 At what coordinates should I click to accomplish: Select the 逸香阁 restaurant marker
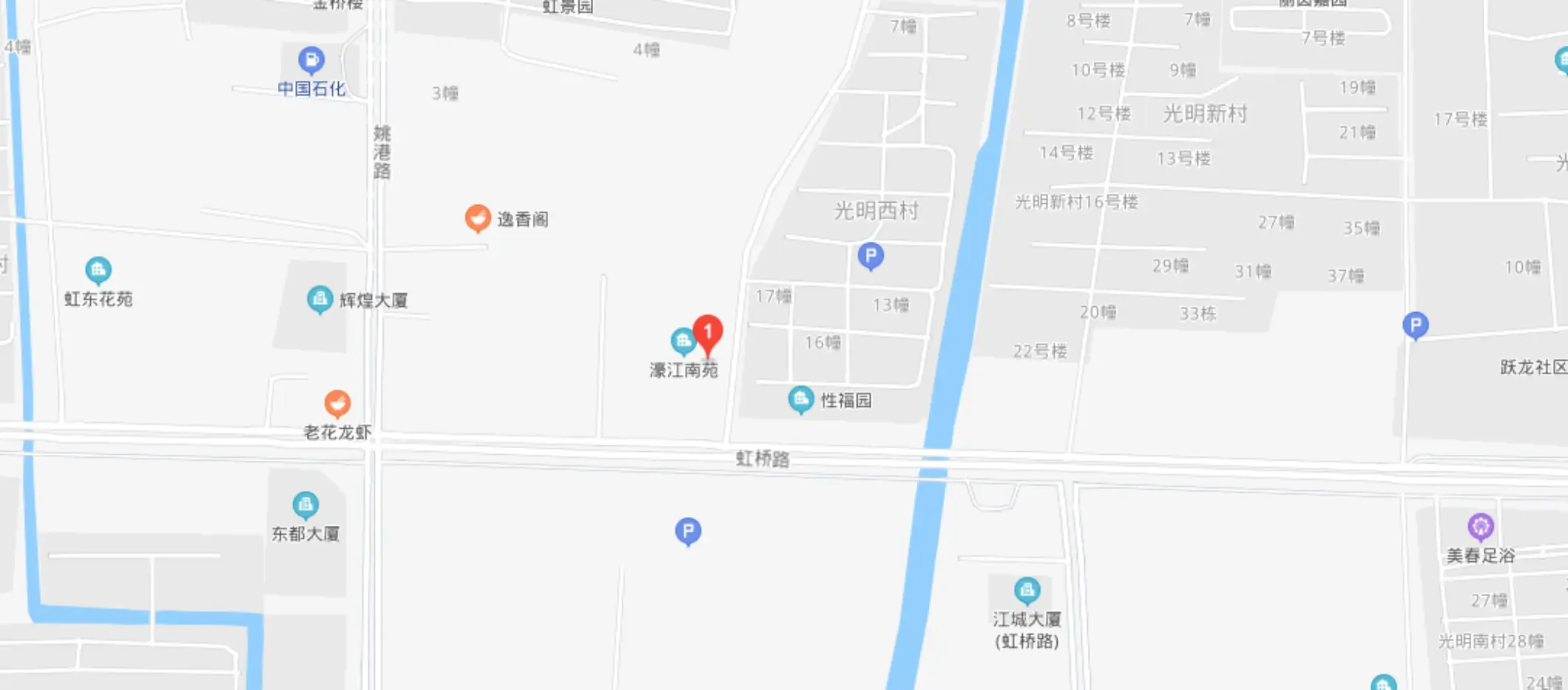coord(478,218)
